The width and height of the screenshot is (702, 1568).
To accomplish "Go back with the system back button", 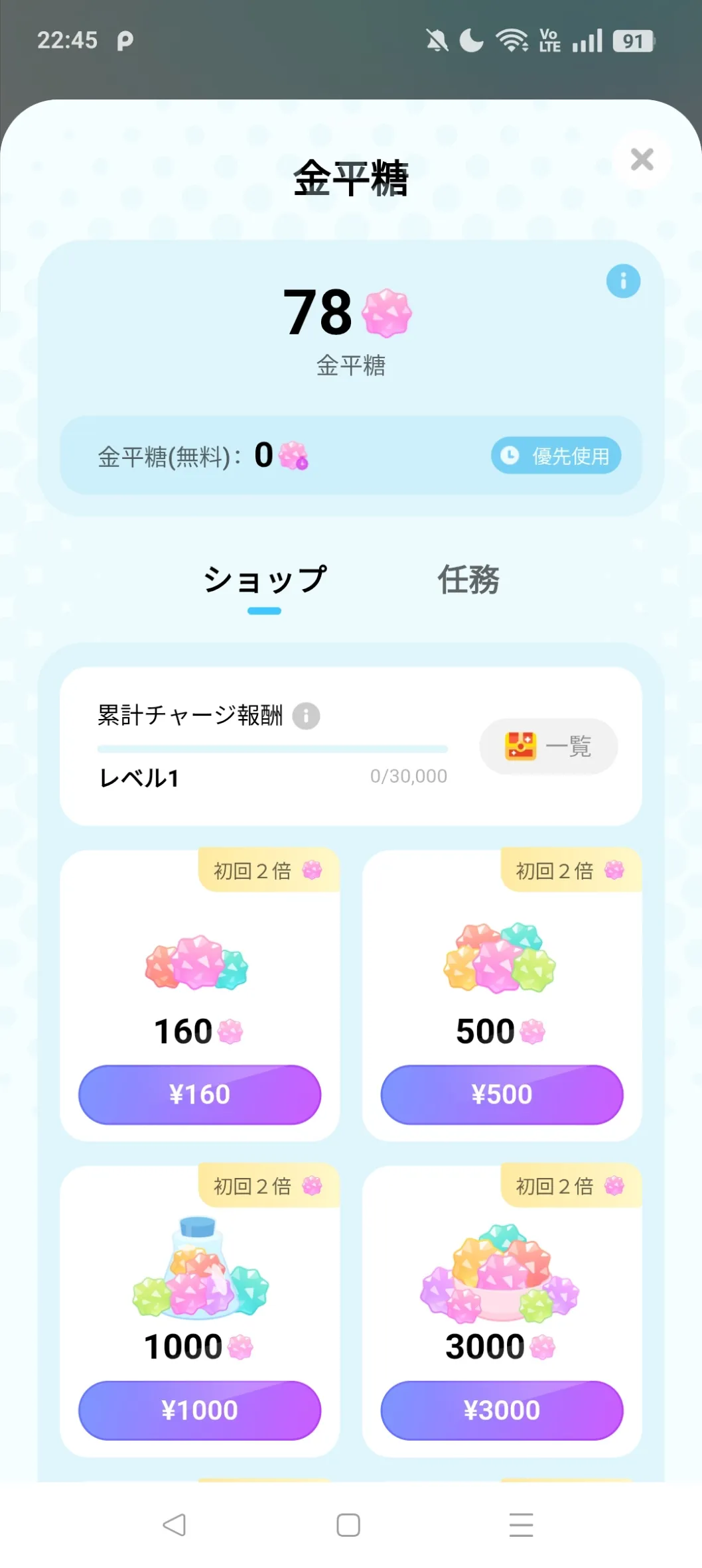I will 175,1525.
